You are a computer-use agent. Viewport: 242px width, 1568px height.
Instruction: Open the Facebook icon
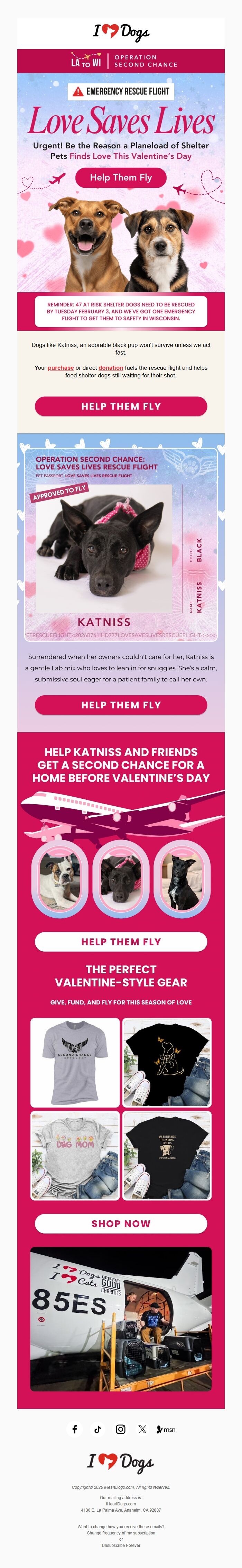point(74,1429)
